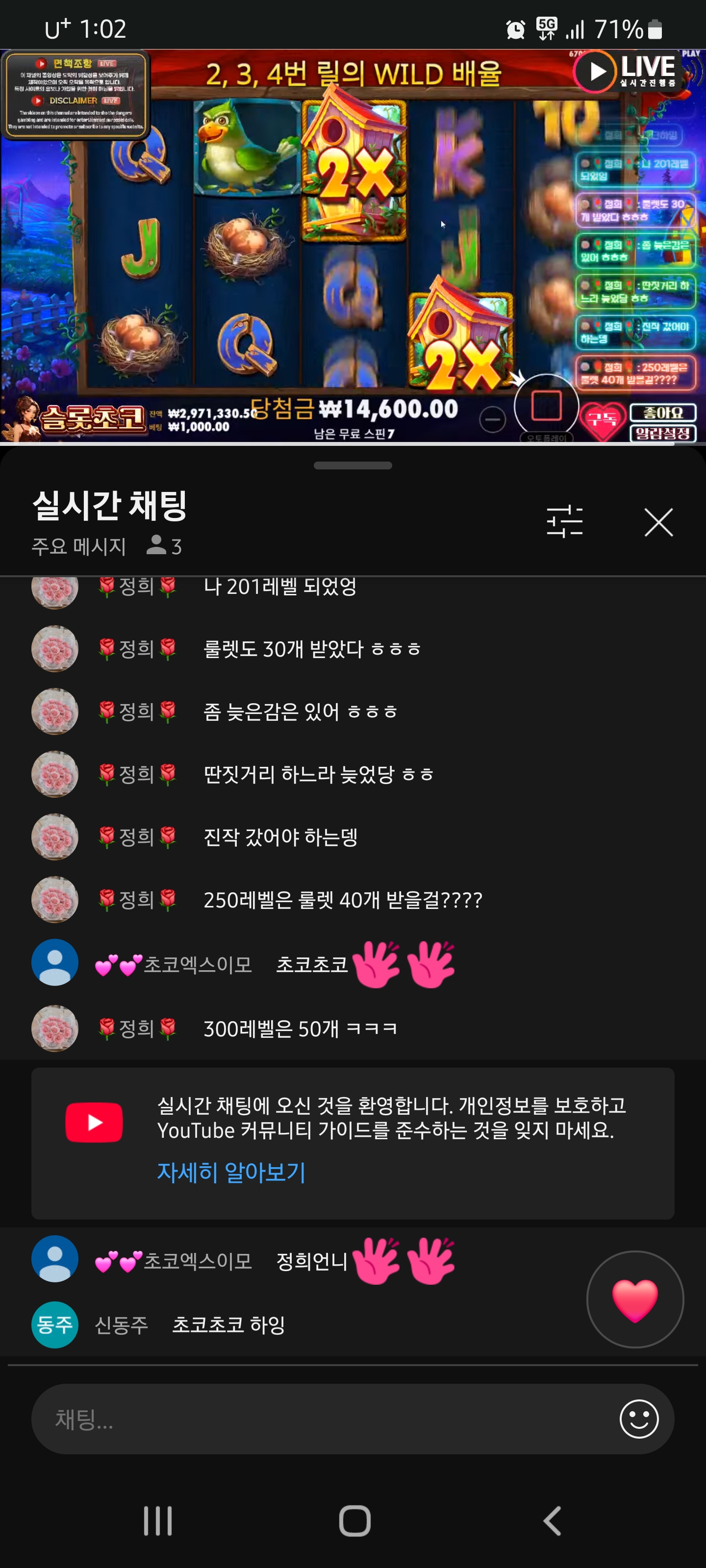706x1568 pixels.
Task: Select 정희's 300레벨은 50개 message
Action: click(x=300, y=1029)
